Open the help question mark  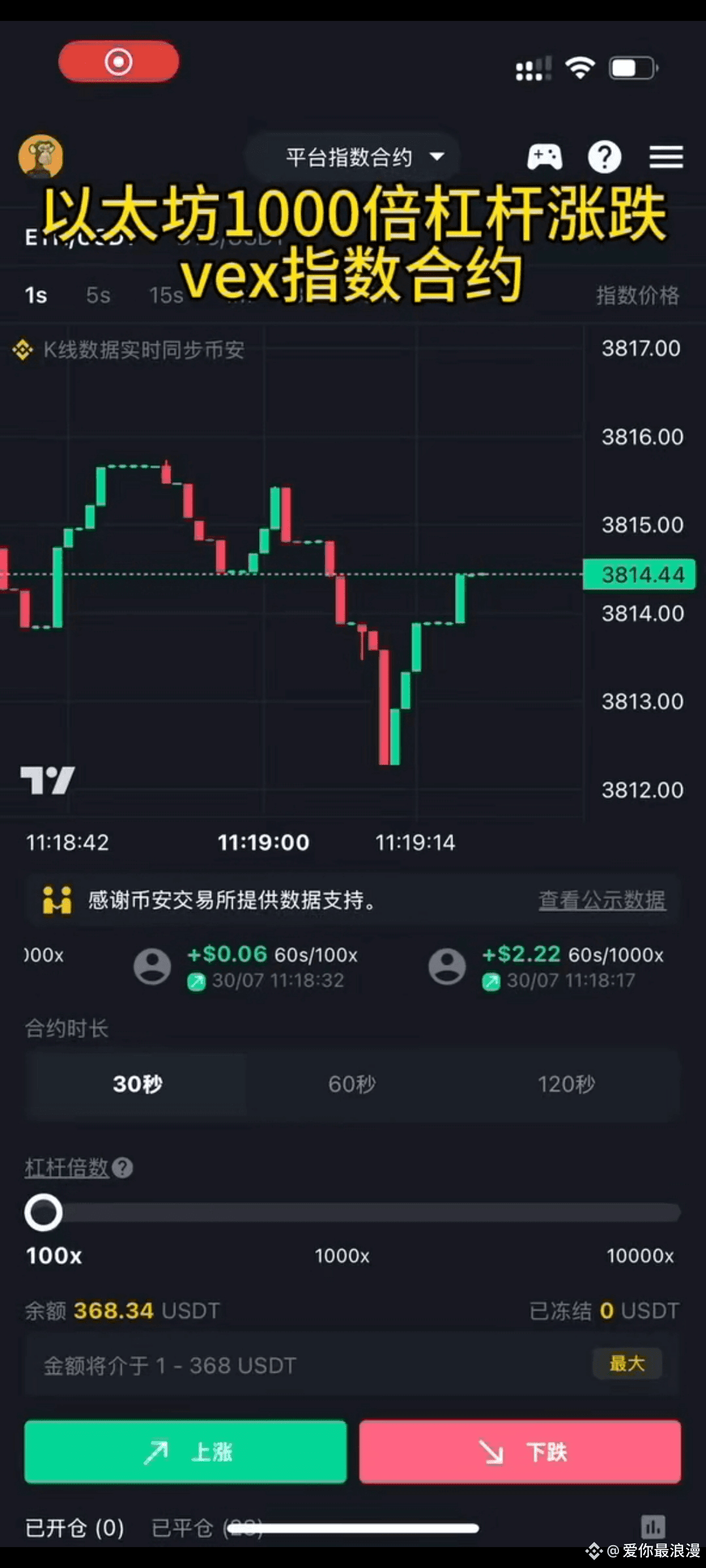click(x=605, y=157)
